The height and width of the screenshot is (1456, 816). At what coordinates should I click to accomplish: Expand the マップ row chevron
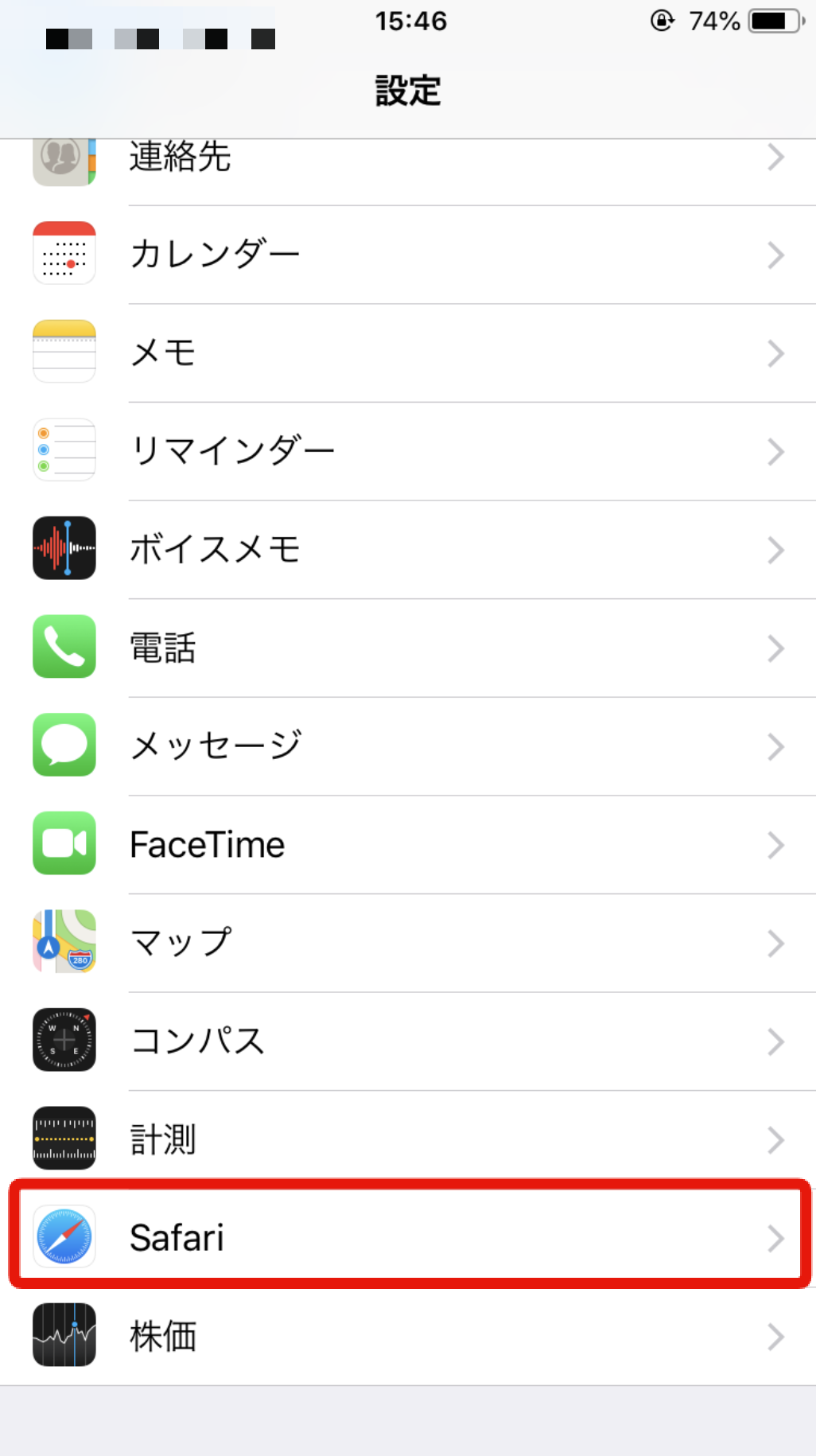click(775, 942)
